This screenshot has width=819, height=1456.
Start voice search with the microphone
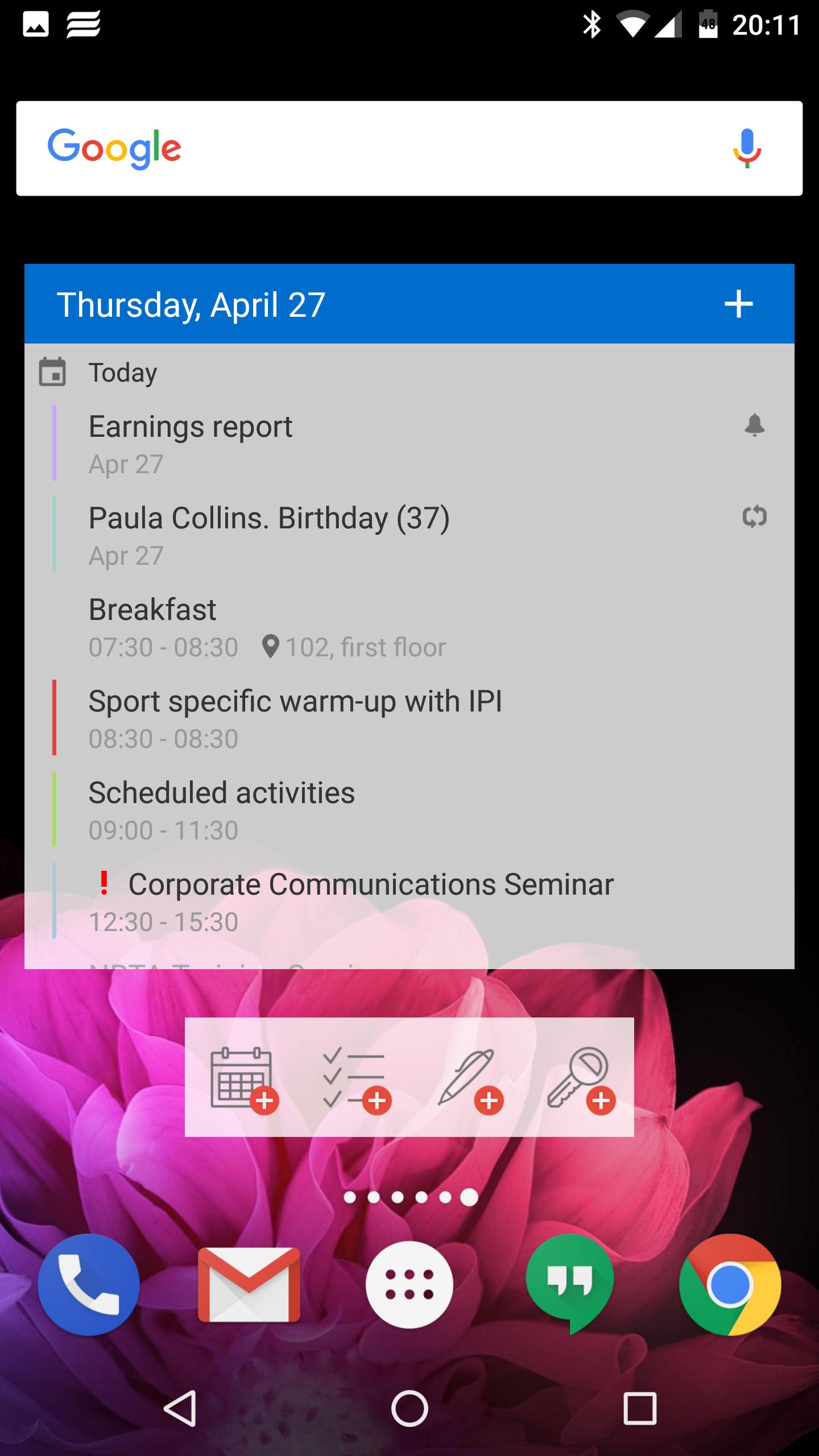click(x=747, y=148)
